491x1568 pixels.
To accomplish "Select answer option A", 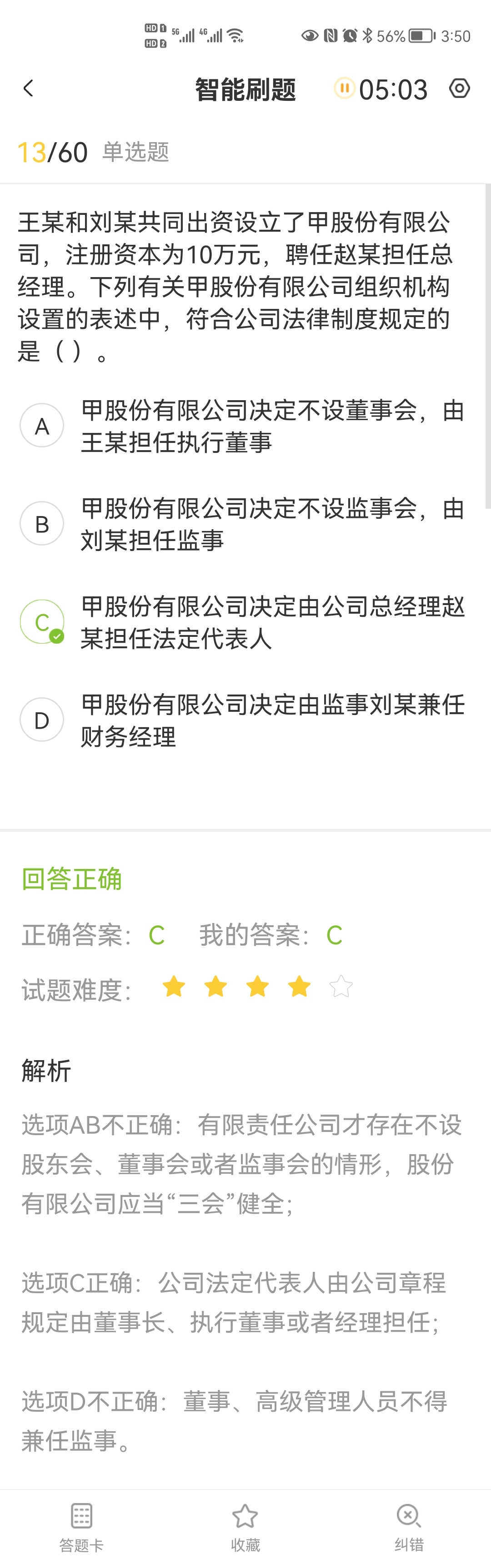I will click(42, 426).
